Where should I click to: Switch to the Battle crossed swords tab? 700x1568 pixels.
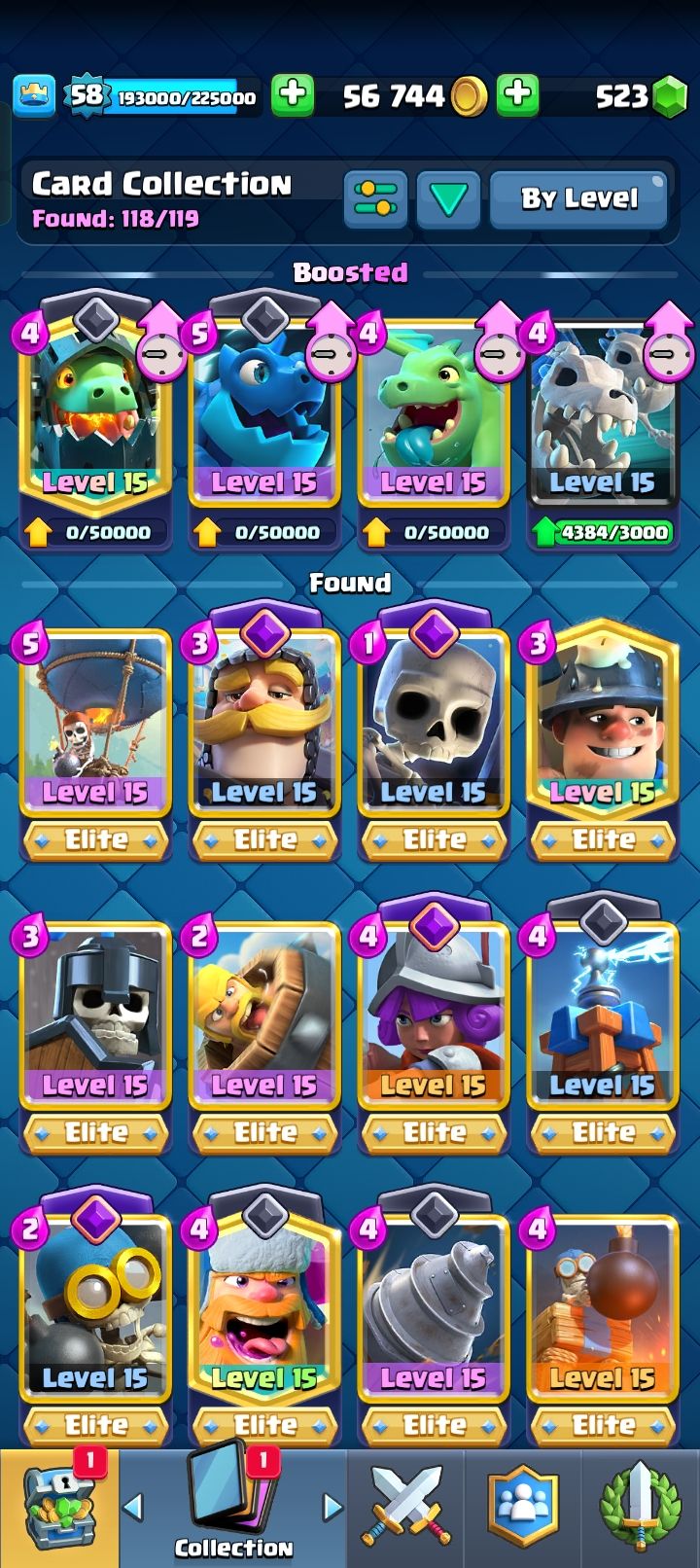tap(405, 1510)
